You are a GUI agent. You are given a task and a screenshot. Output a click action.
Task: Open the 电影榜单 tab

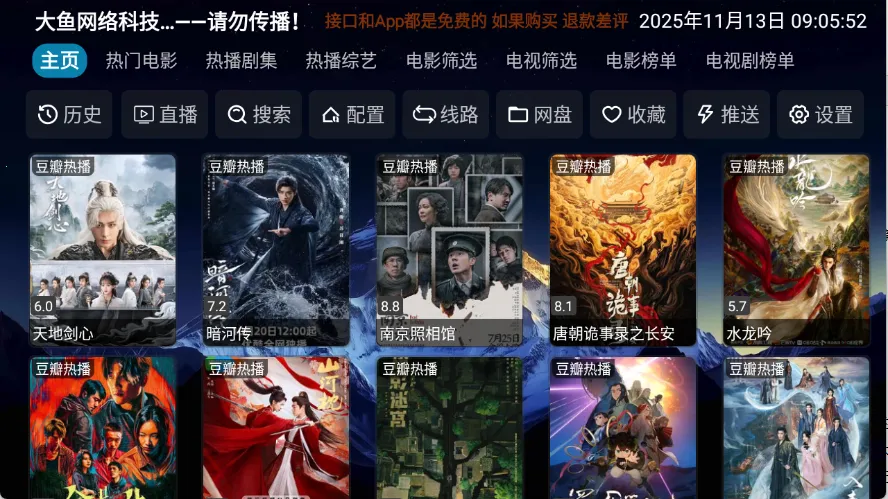(641, 61)
